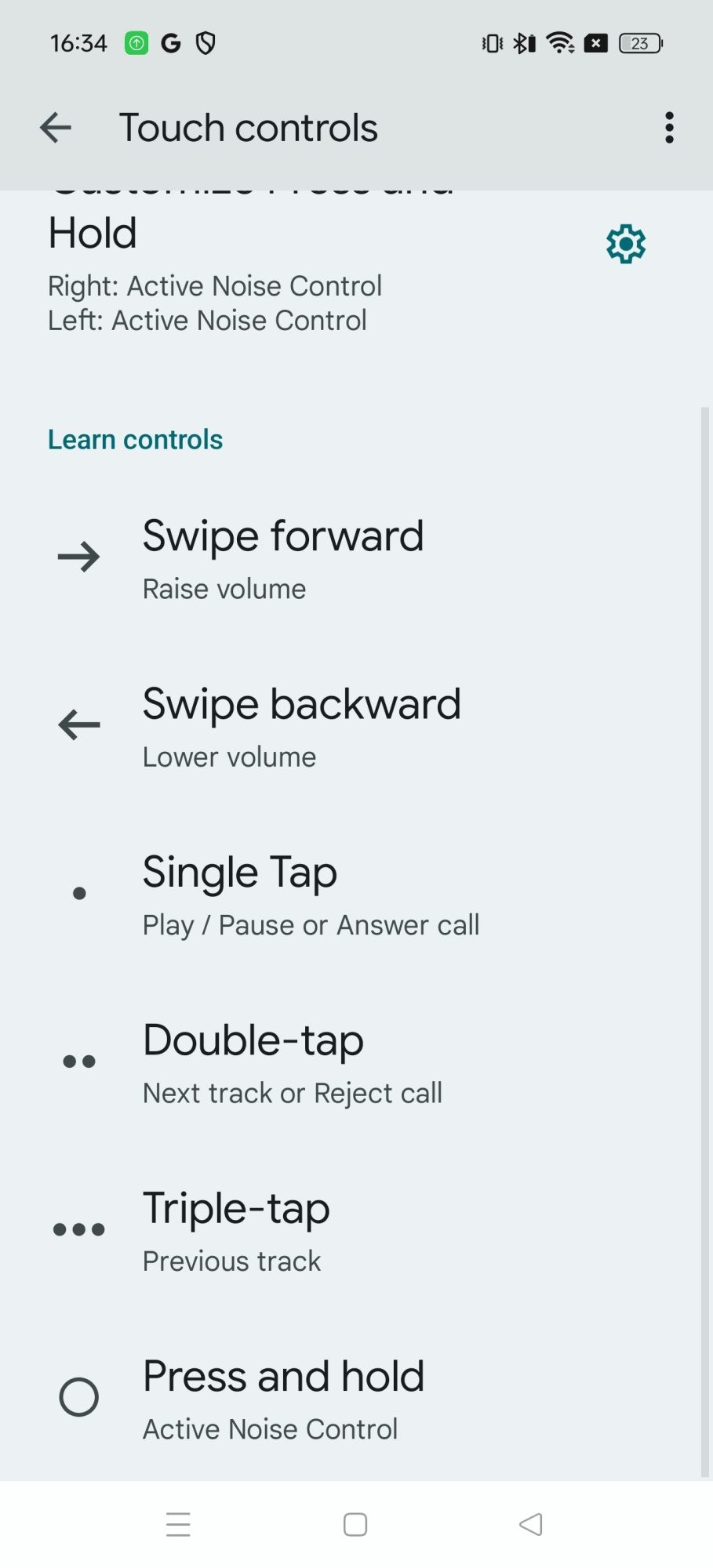Open Press and Hold settings gear
Screen dimensions: 713x1568
coord(625,245)
